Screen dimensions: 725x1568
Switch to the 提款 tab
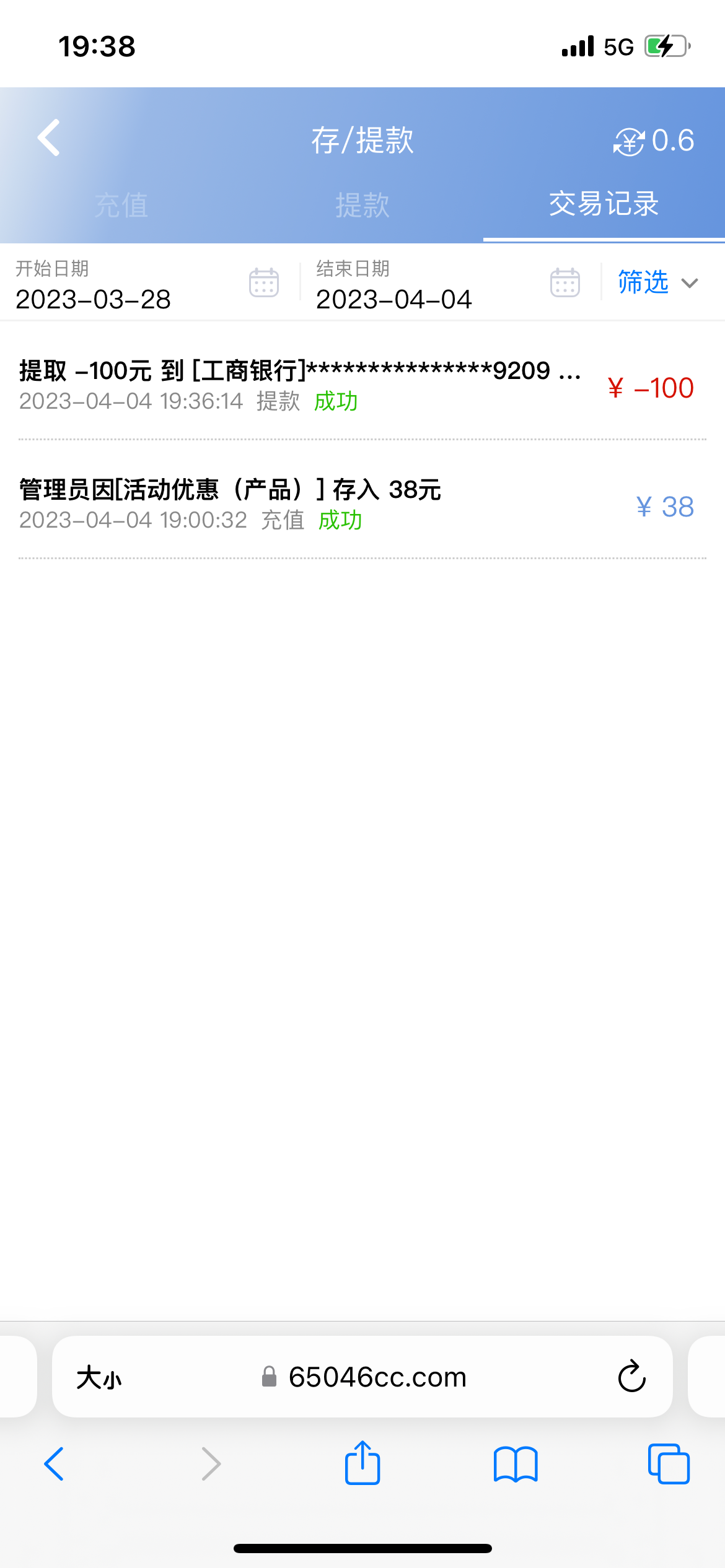[362, 205]
